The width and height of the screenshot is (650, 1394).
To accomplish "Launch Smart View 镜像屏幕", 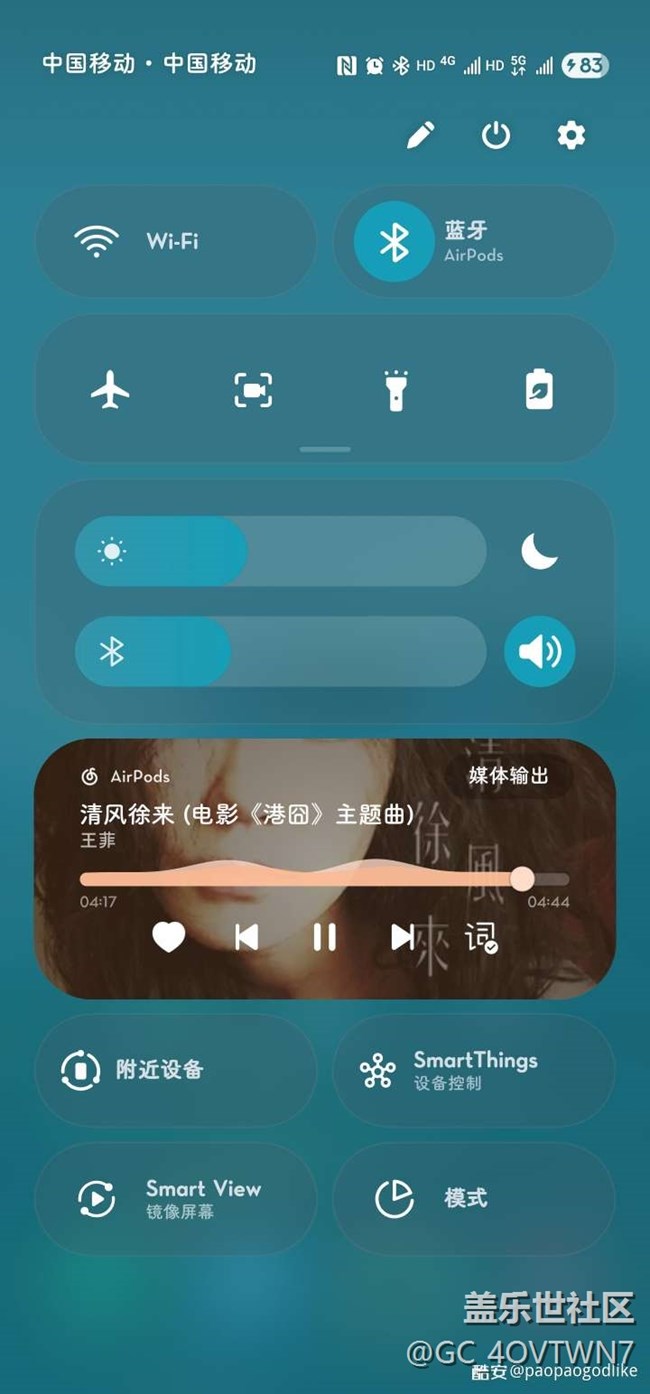I will [x=175, y=1198].
